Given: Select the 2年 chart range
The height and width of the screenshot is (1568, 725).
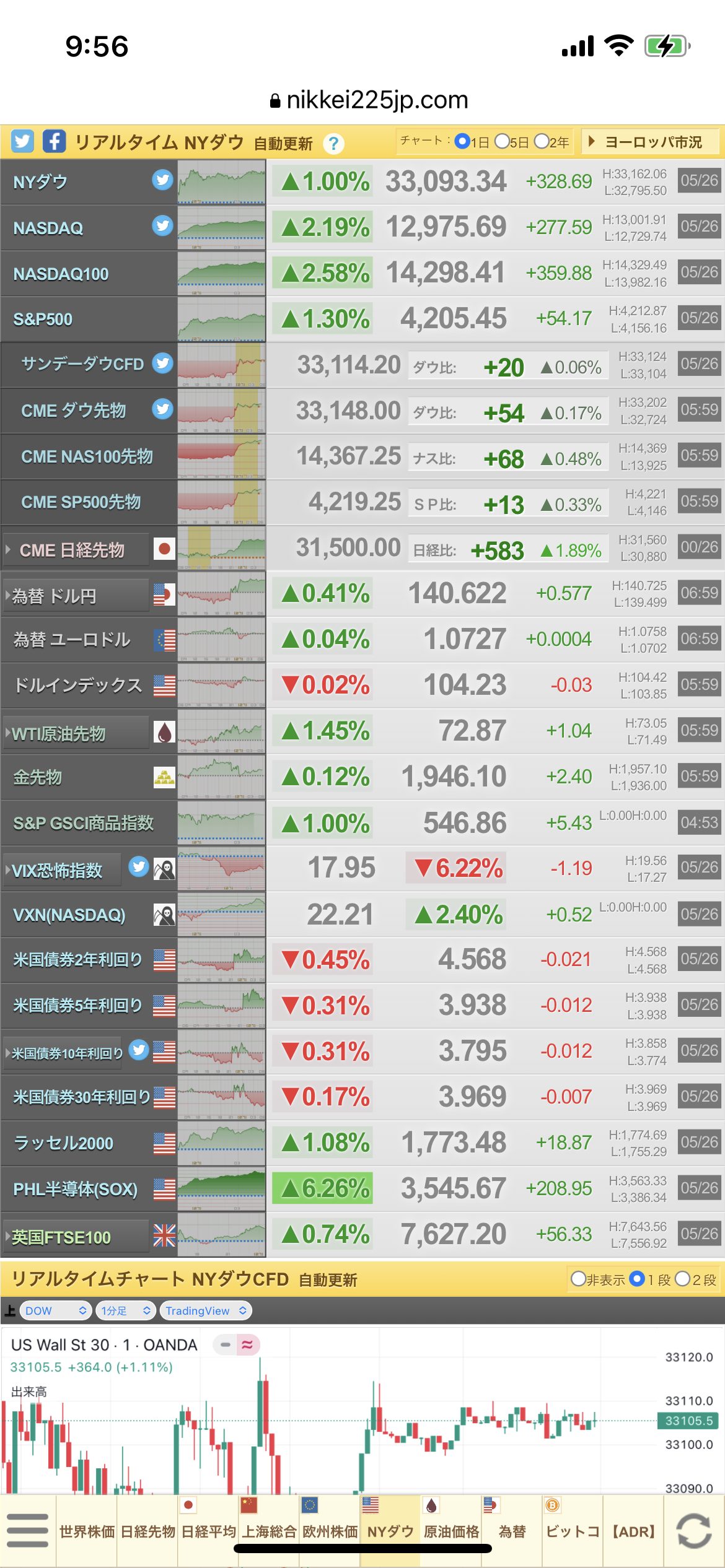Looking at the screenshot, I should tap(541, 142).
